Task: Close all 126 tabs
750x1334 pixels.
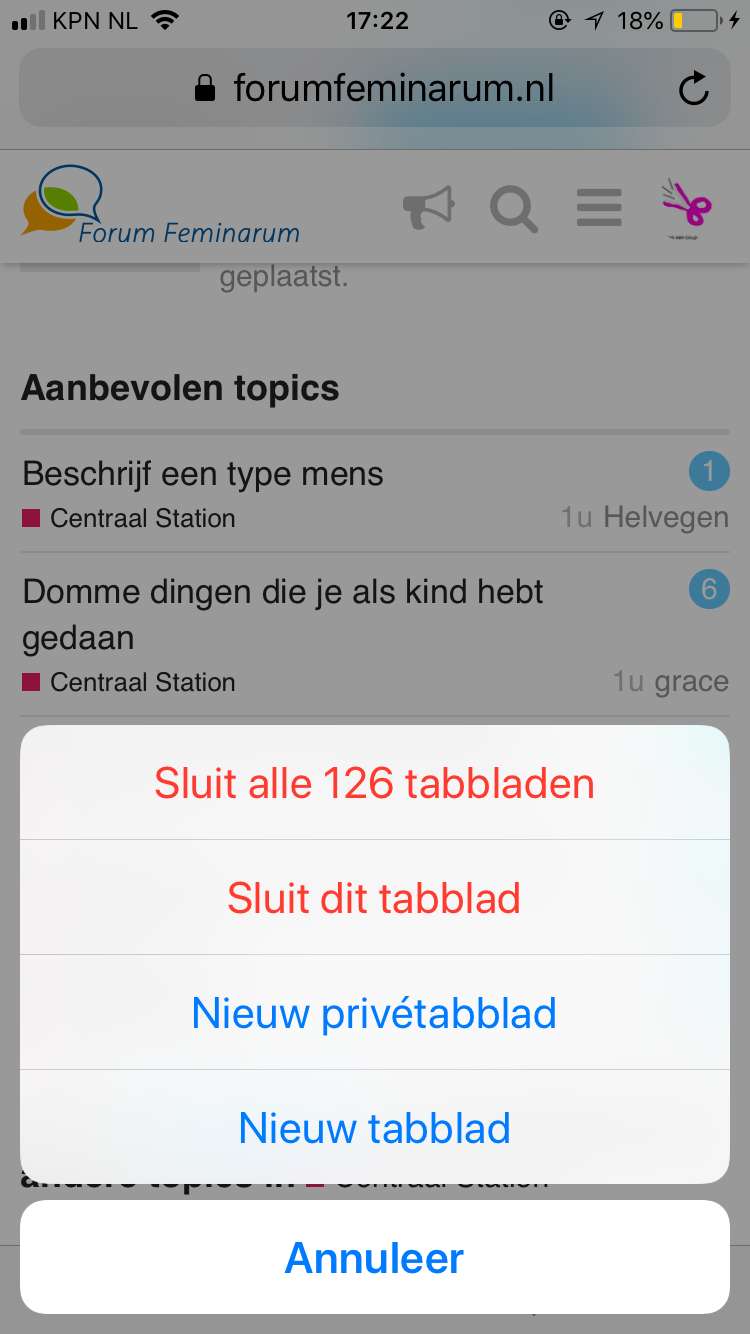Action: 375,783
